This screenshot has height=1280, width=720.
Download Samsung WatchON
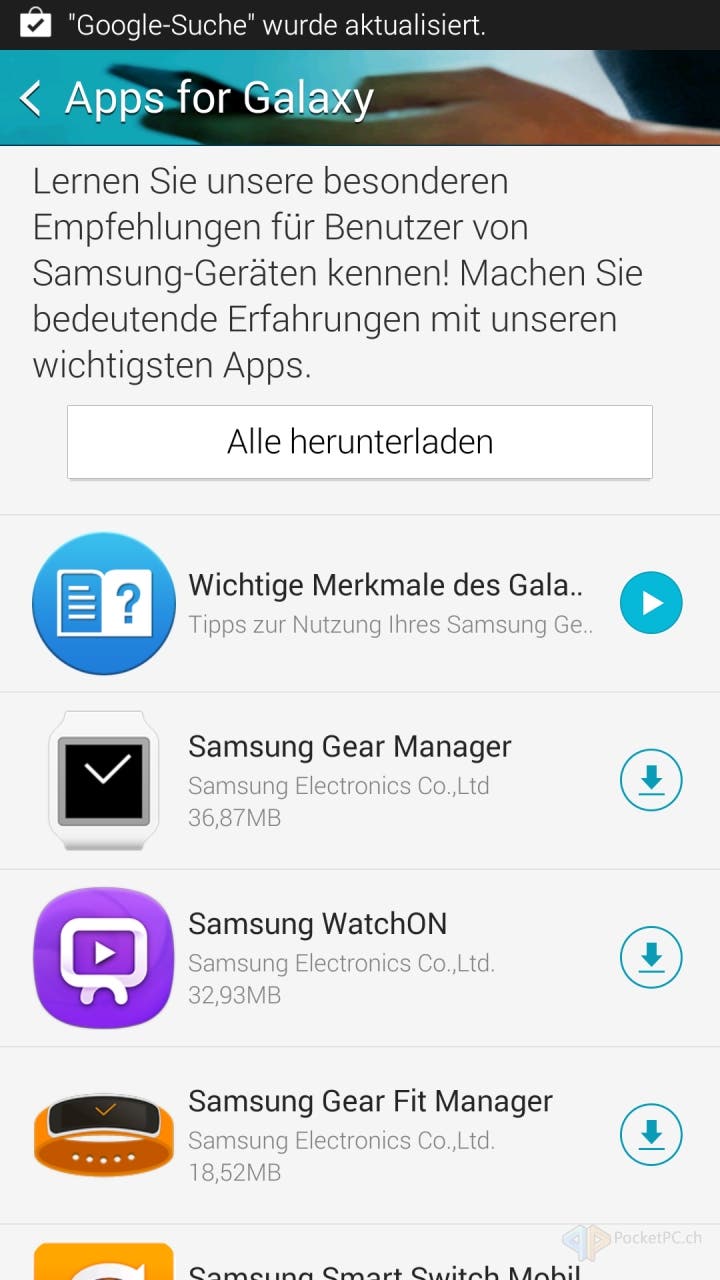coord(651,957)
